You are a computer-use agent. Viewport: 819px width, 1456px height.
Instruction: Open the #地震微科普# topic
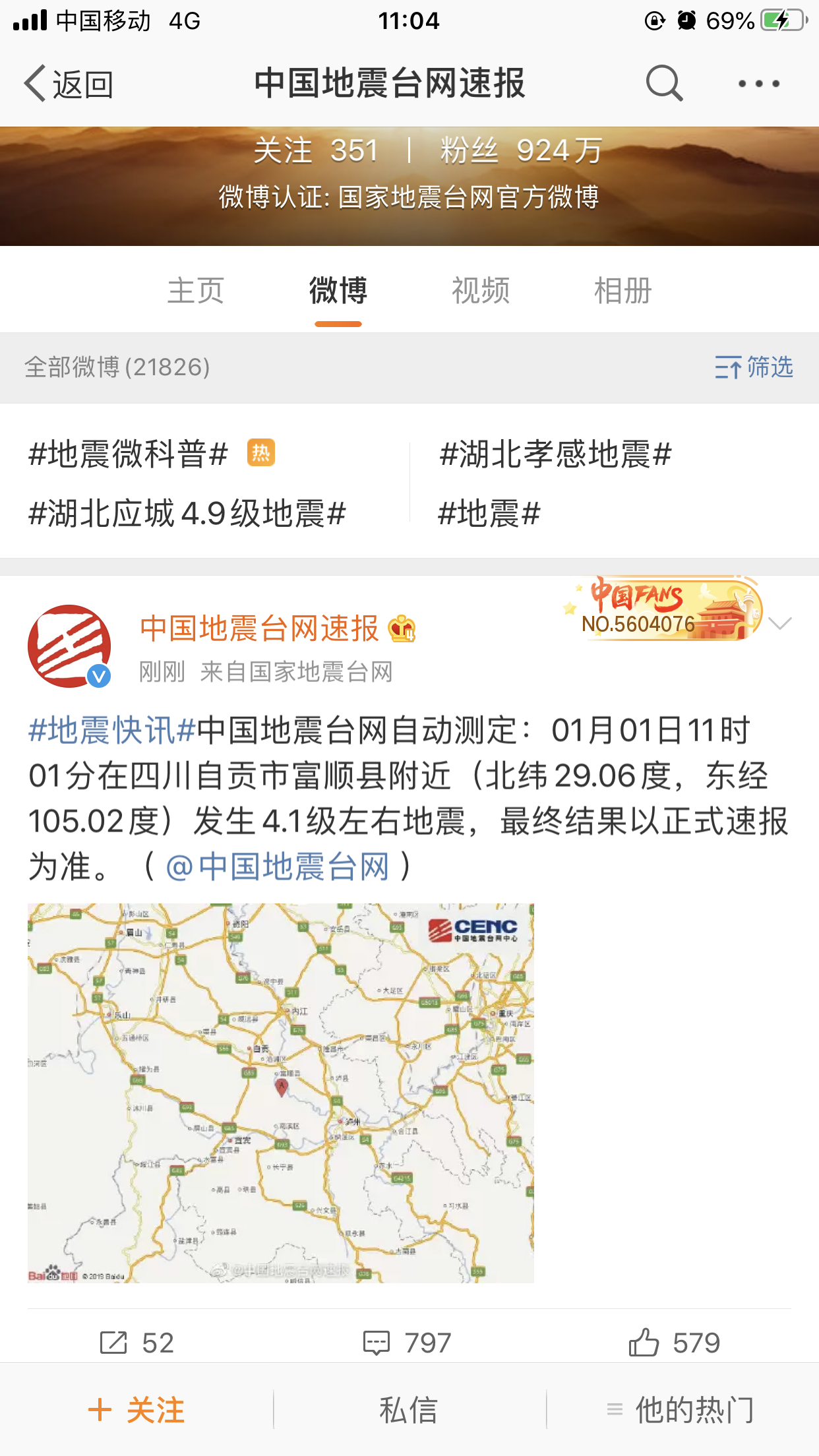click(129, 454)
